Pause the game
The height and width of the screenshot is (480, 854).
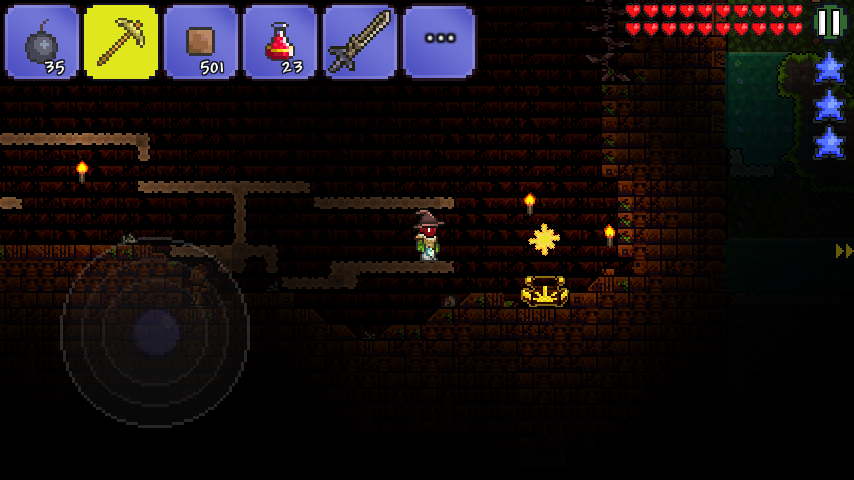pos(829,22)
